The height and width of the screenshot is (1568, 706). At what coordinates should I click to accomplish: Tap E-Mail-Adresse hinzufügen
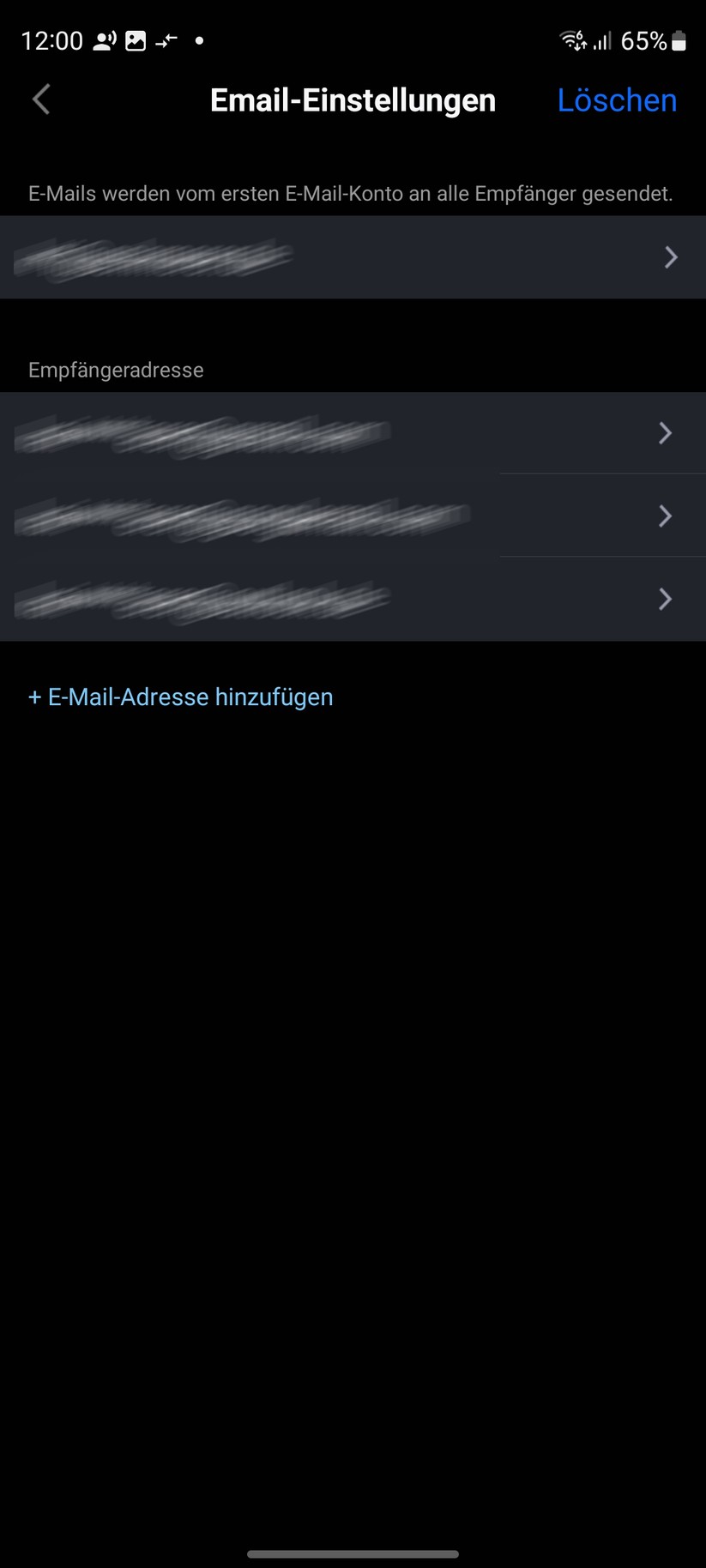[181, 697]
